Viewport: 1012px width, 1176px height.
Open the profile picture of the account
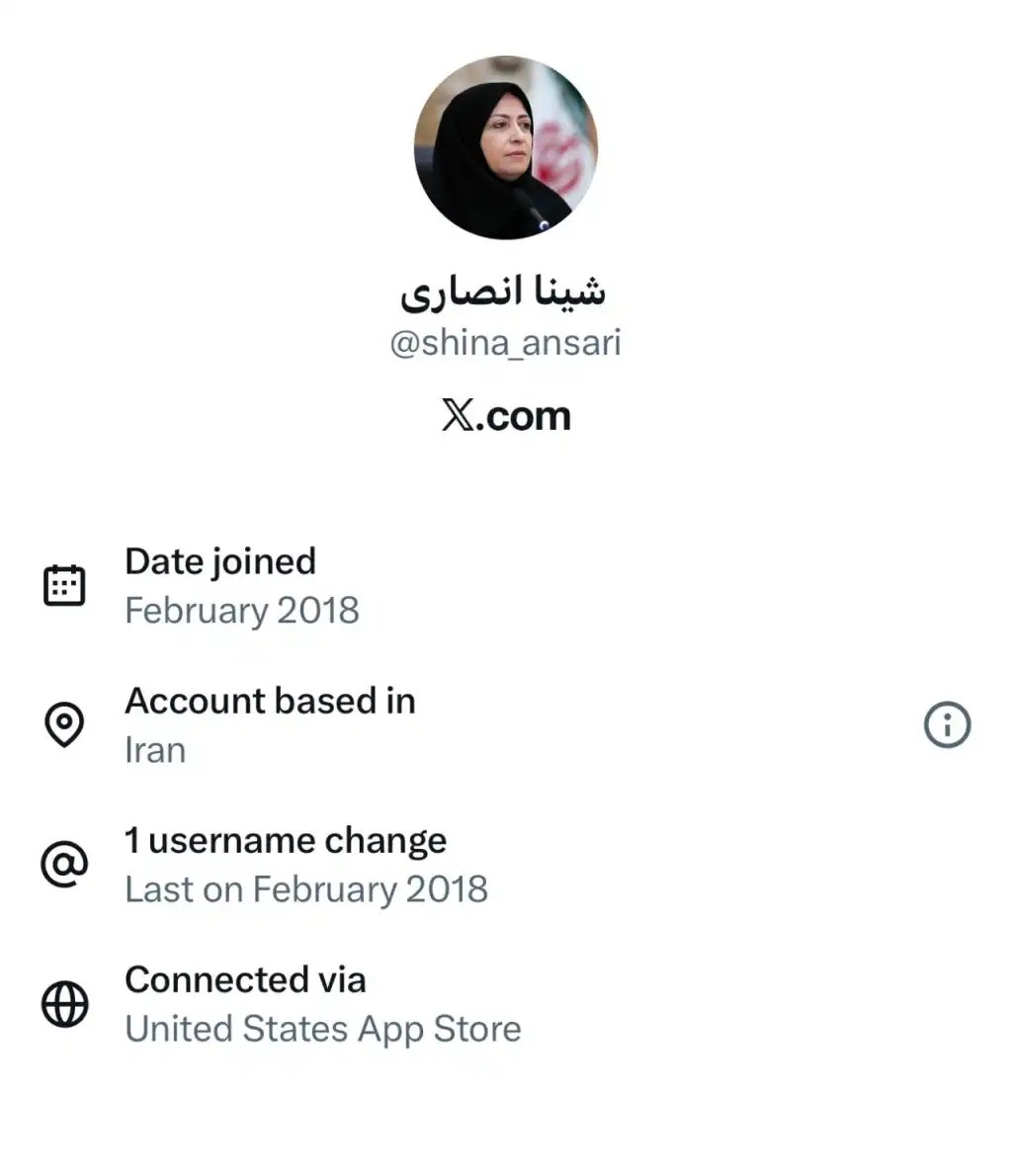tap(505, 145)
